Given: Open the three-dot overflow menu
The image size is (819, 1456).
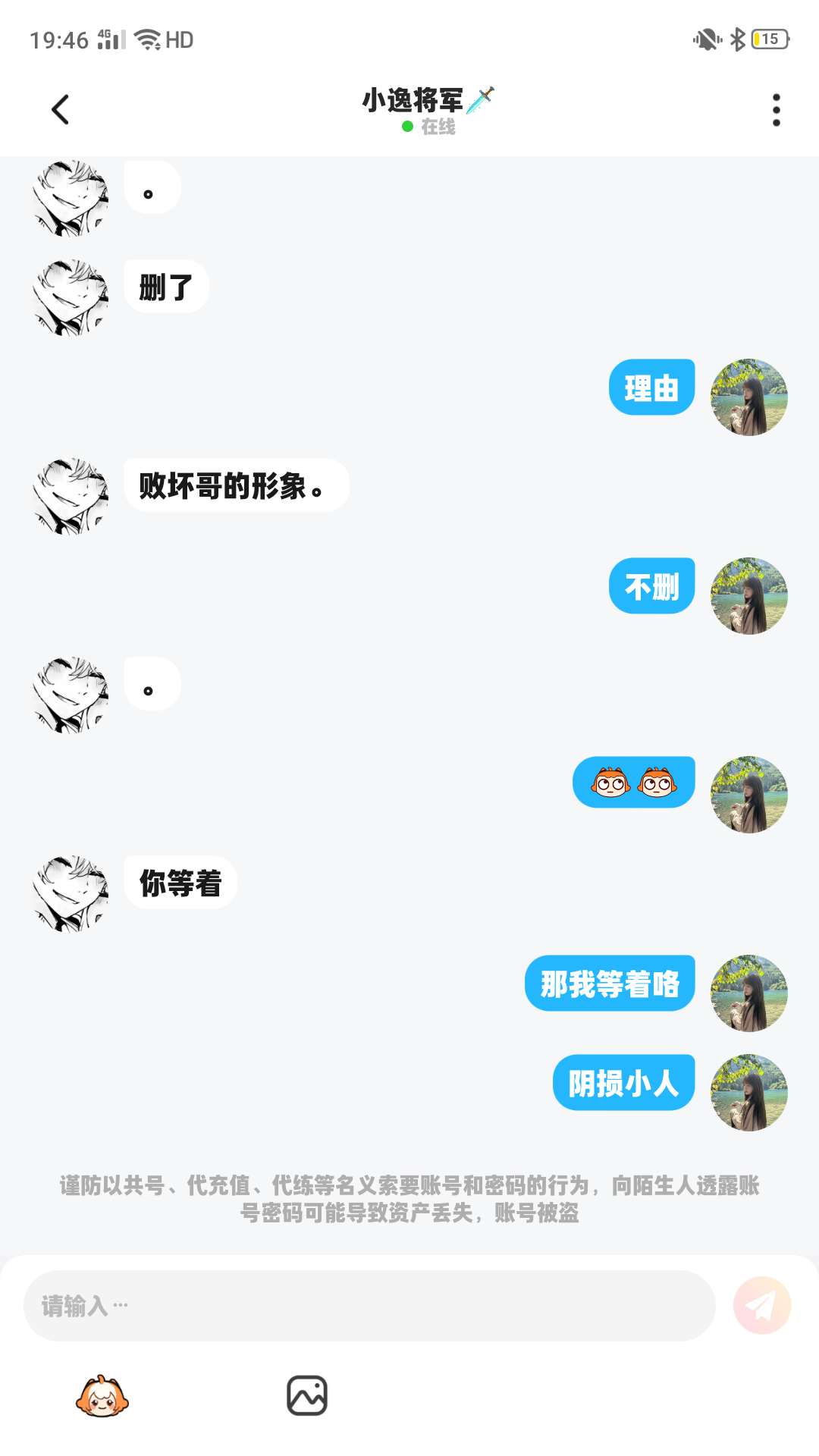Looking at the screenshot, I should click(x=776, y=110).
